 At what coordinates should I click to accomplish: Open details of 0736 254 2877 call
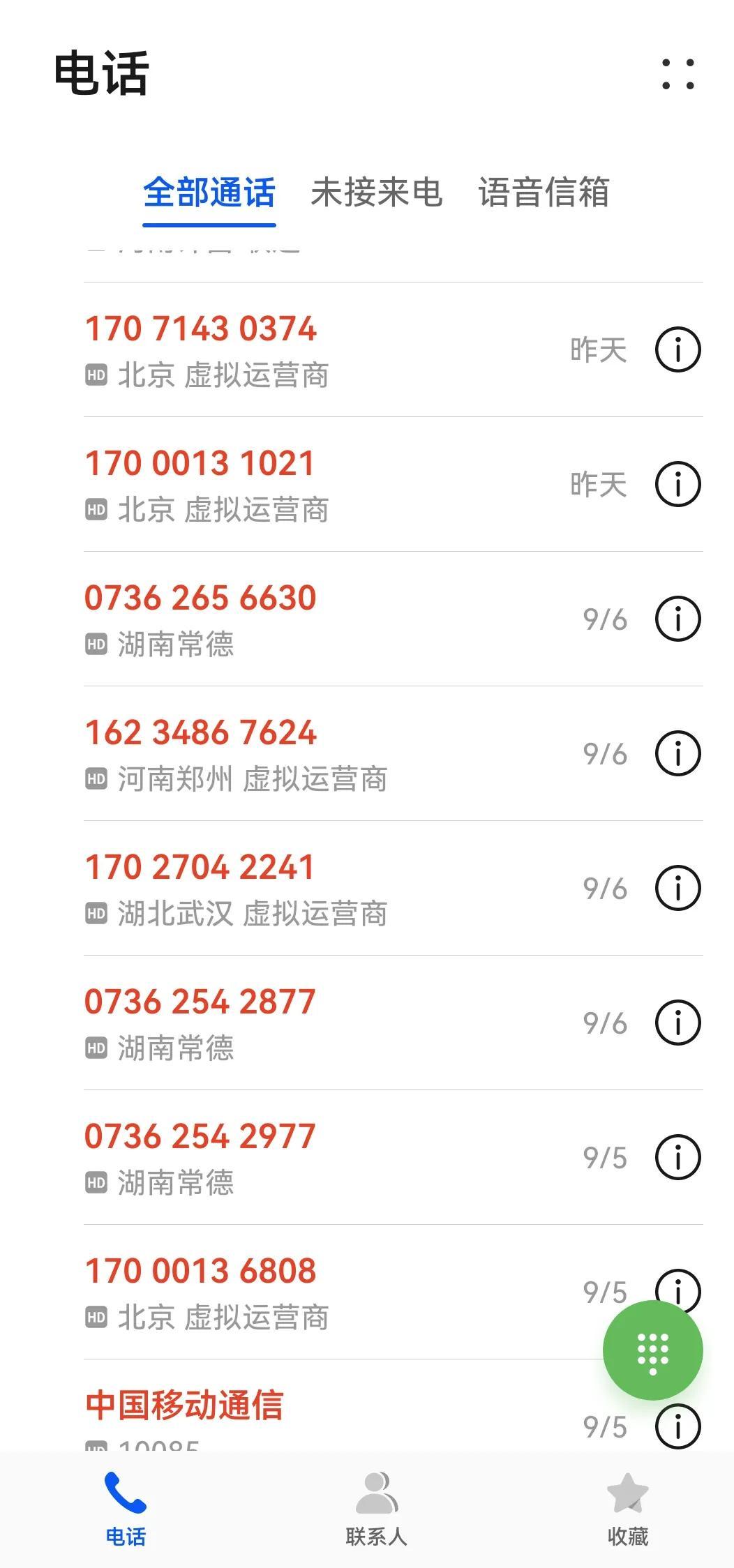[677, 1023]
